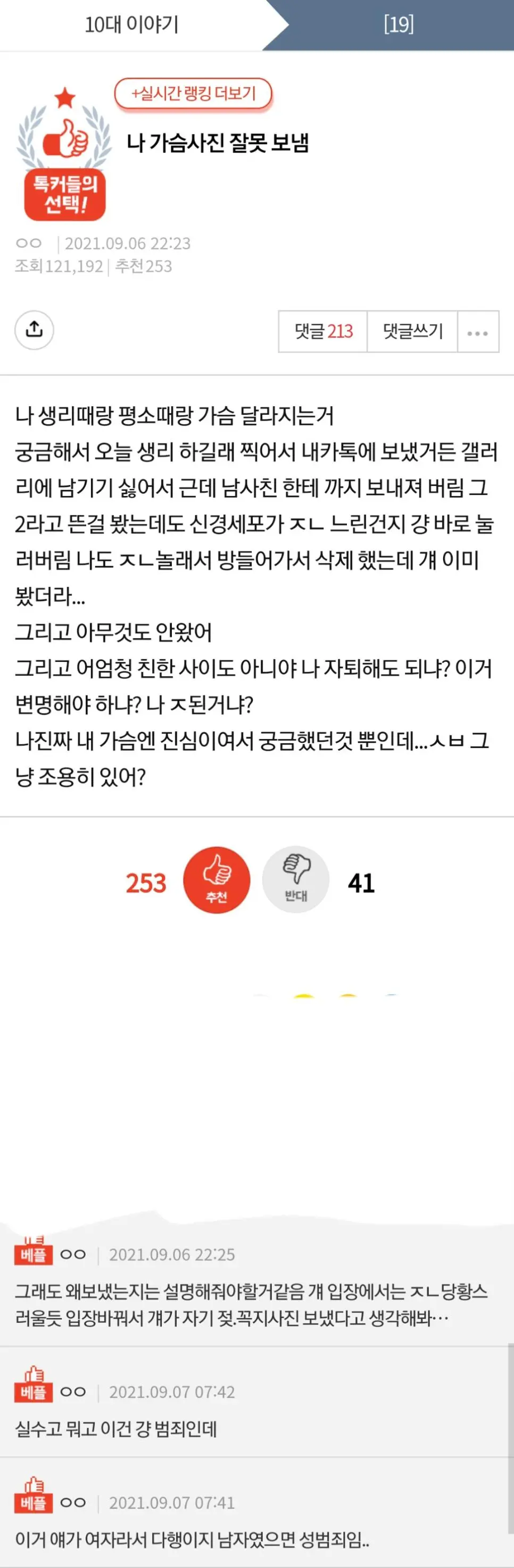
Task: Downvote the post with 반대 button
Action: tap(296, 879)
